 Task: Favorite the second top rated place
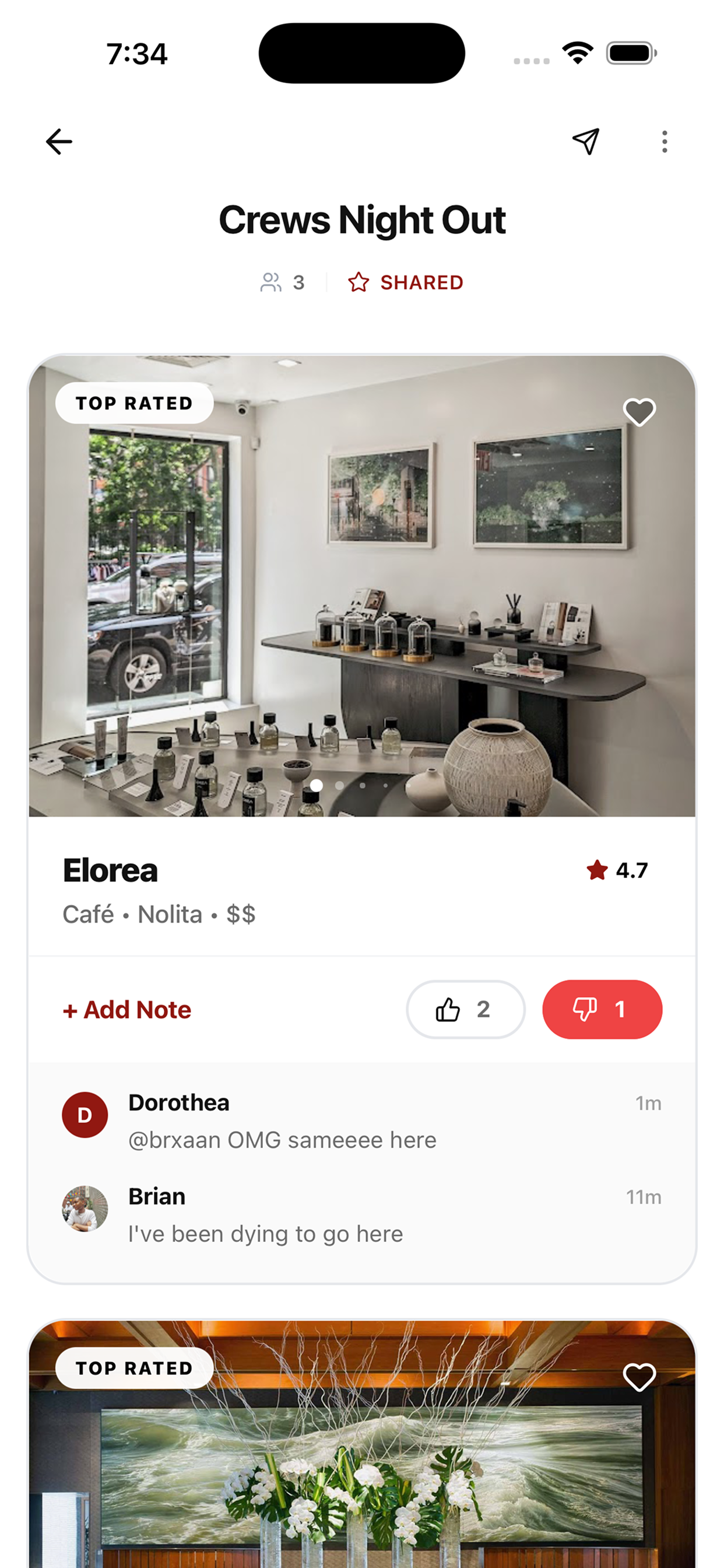pyautogui.click(x=639, y=1377)
